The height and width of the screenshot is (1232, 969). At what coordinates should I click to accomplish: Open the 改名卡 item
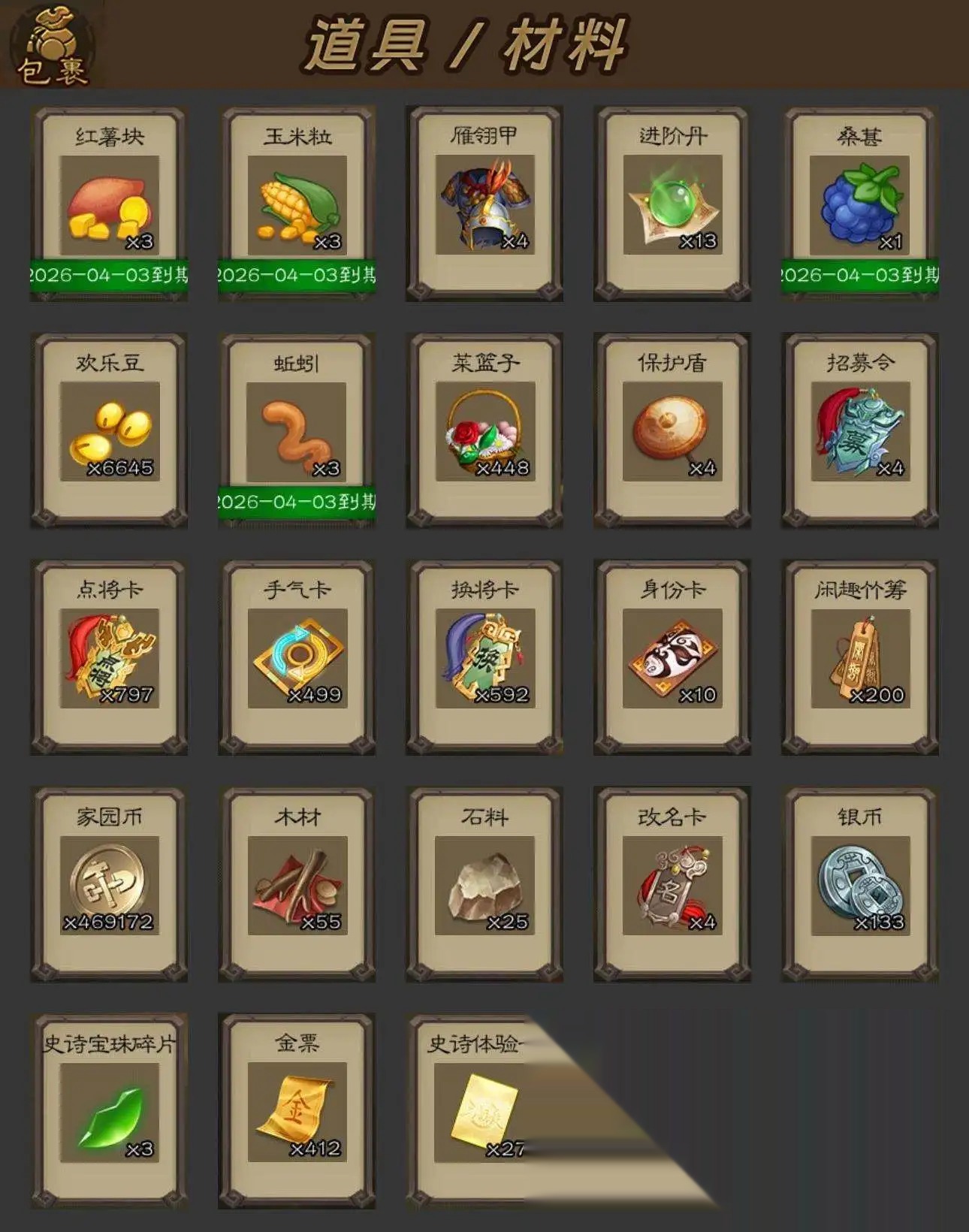(672, 885)
